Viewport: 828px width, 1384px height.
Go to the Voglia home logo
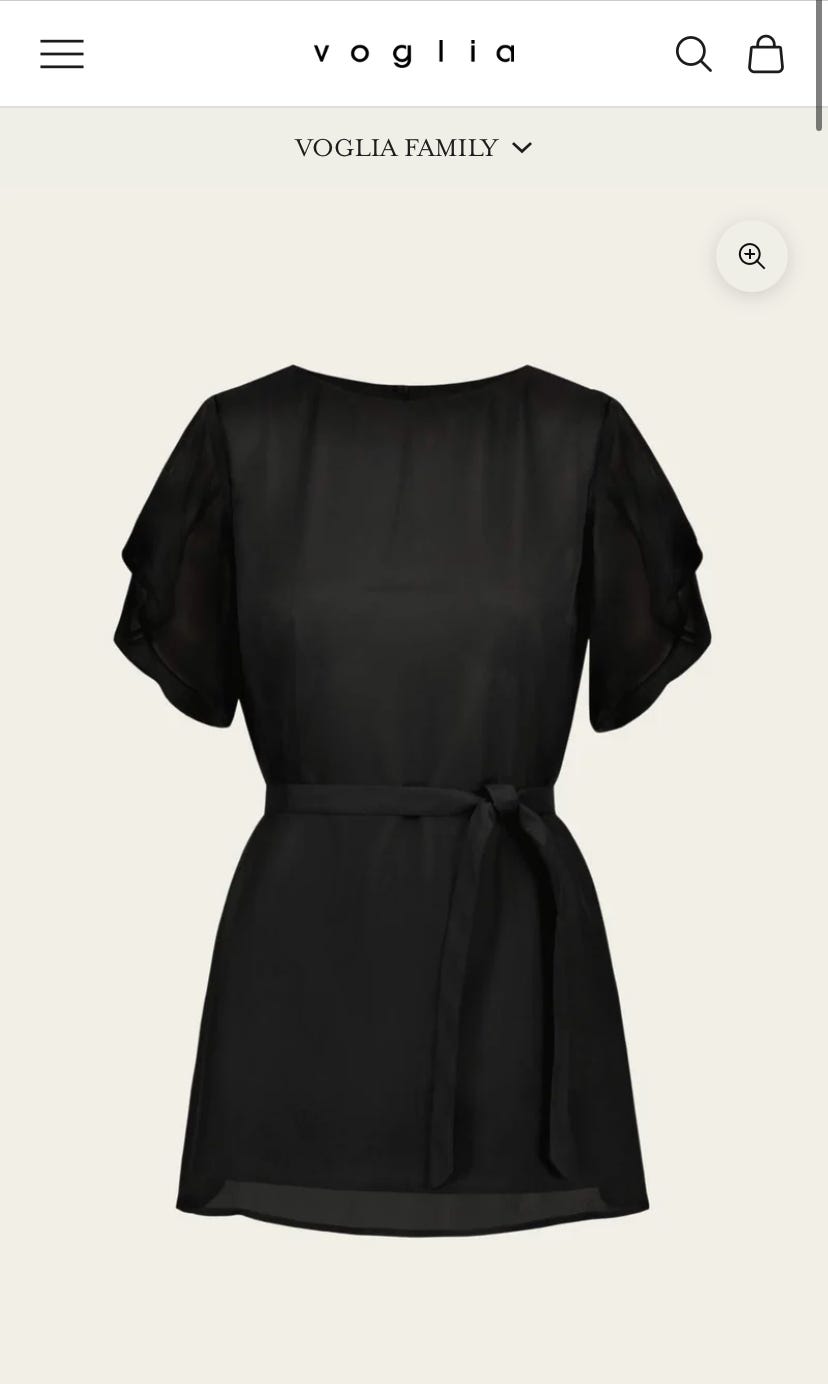click(414, 53)
